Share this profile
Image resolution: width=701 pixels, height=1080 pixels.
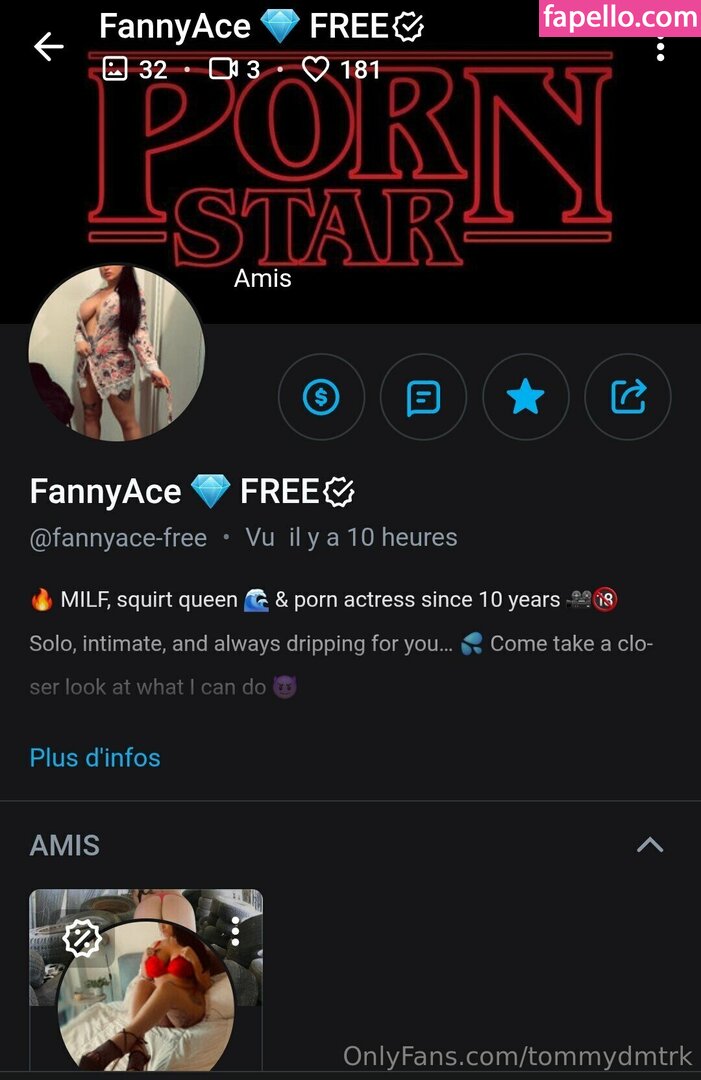click(628, 398)
